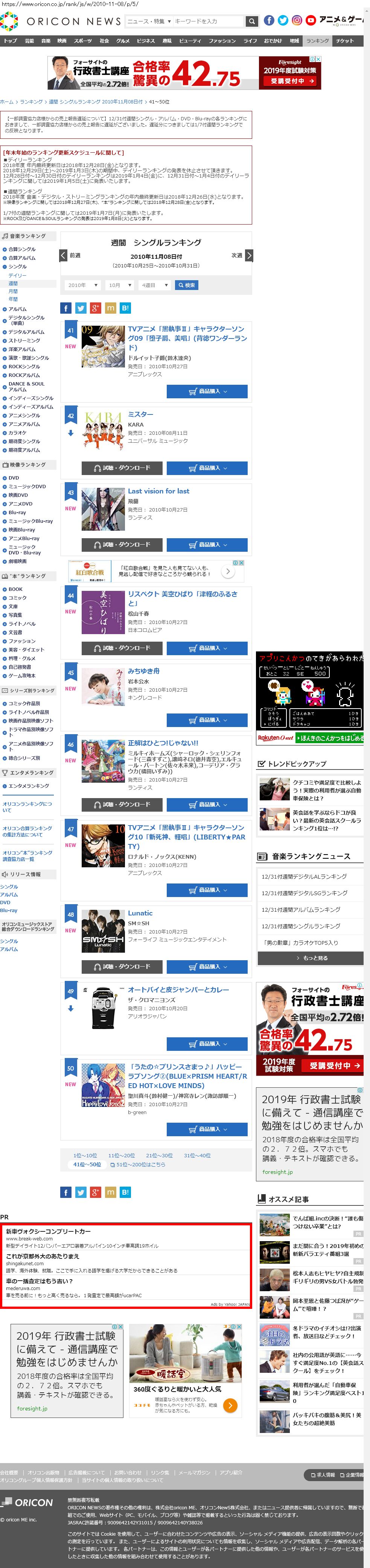The height and width of the screenshot is (1568, 370).
Task: Tap the search magnifier button in header
Action: click(251, 21)
